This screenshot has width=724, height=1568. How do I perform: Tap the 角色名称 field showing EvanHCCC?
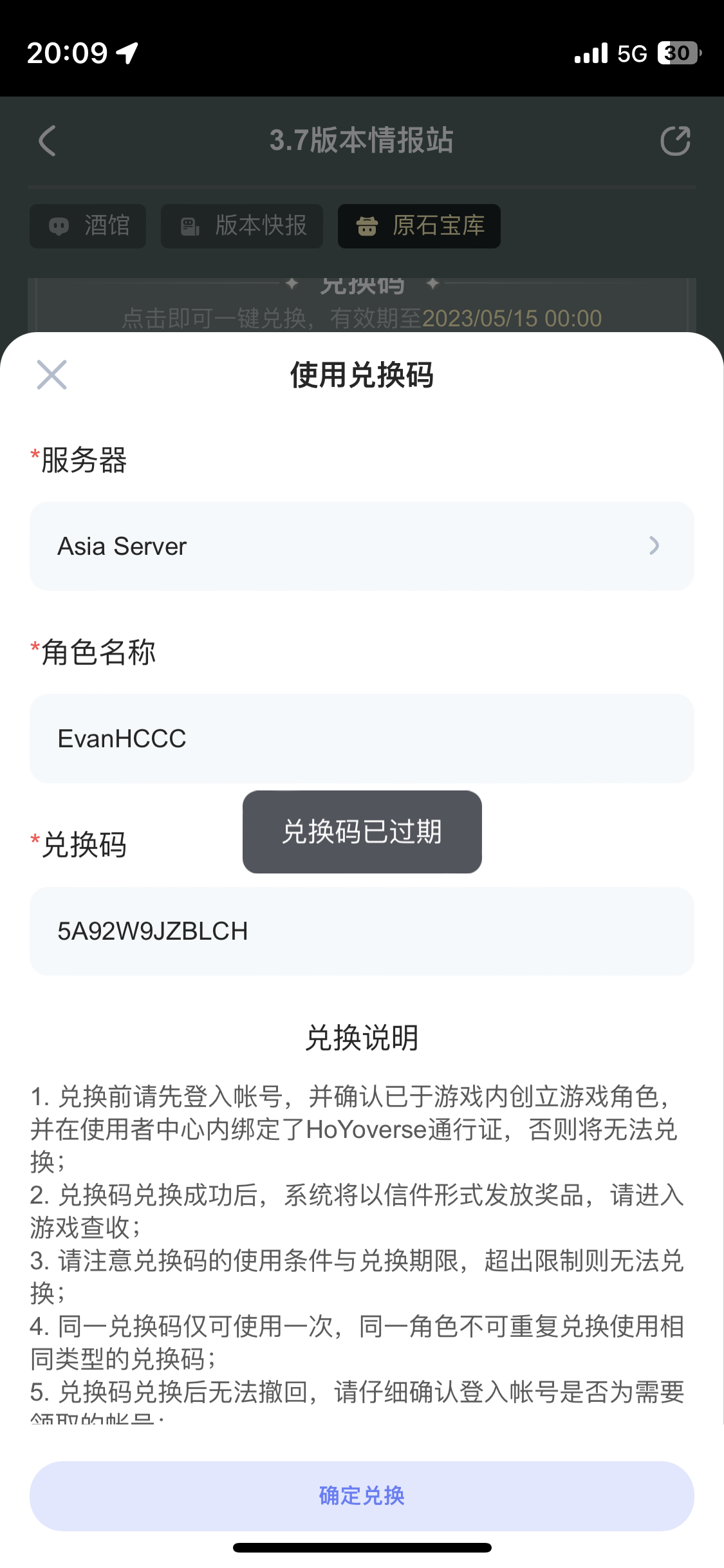362,738
